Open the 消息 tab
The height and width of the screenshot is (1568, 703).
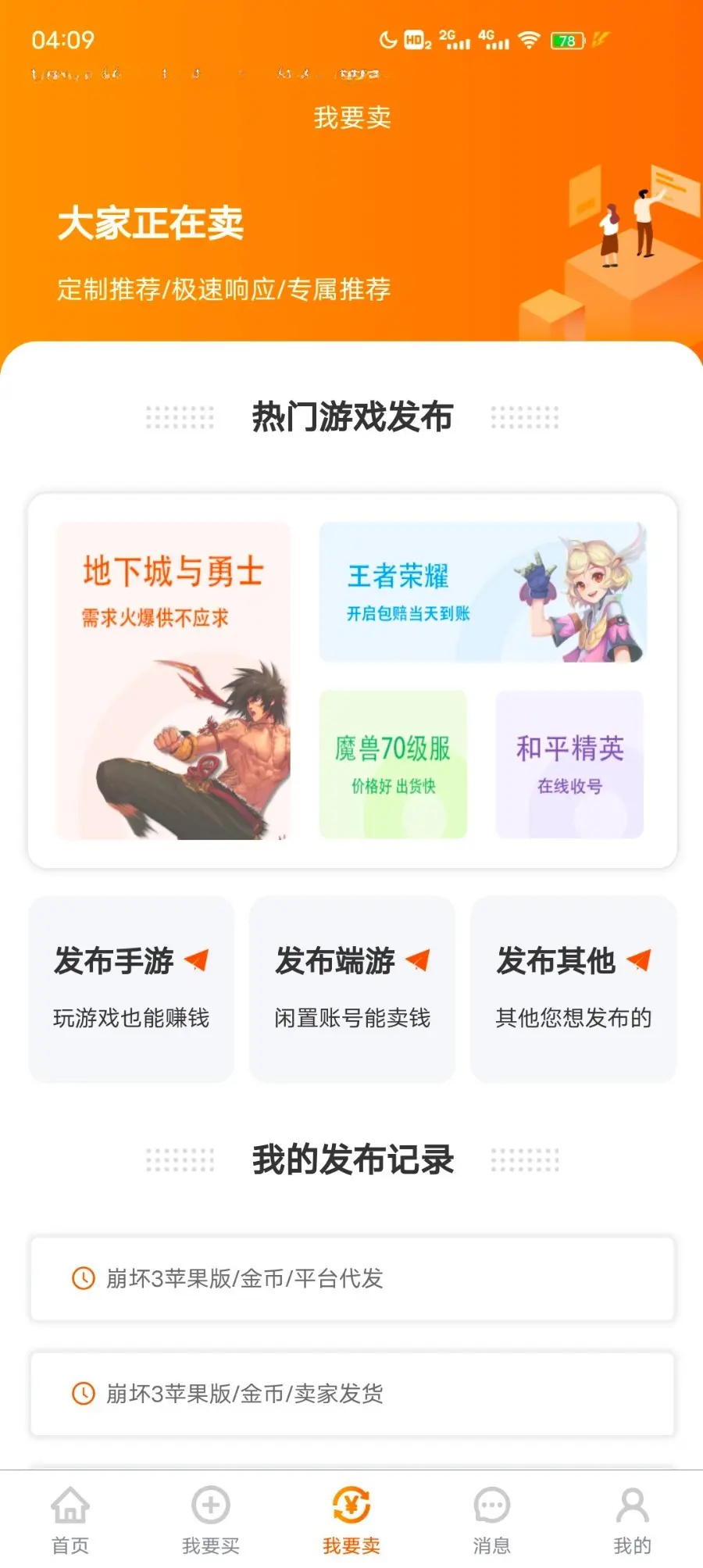(492, 1520)
